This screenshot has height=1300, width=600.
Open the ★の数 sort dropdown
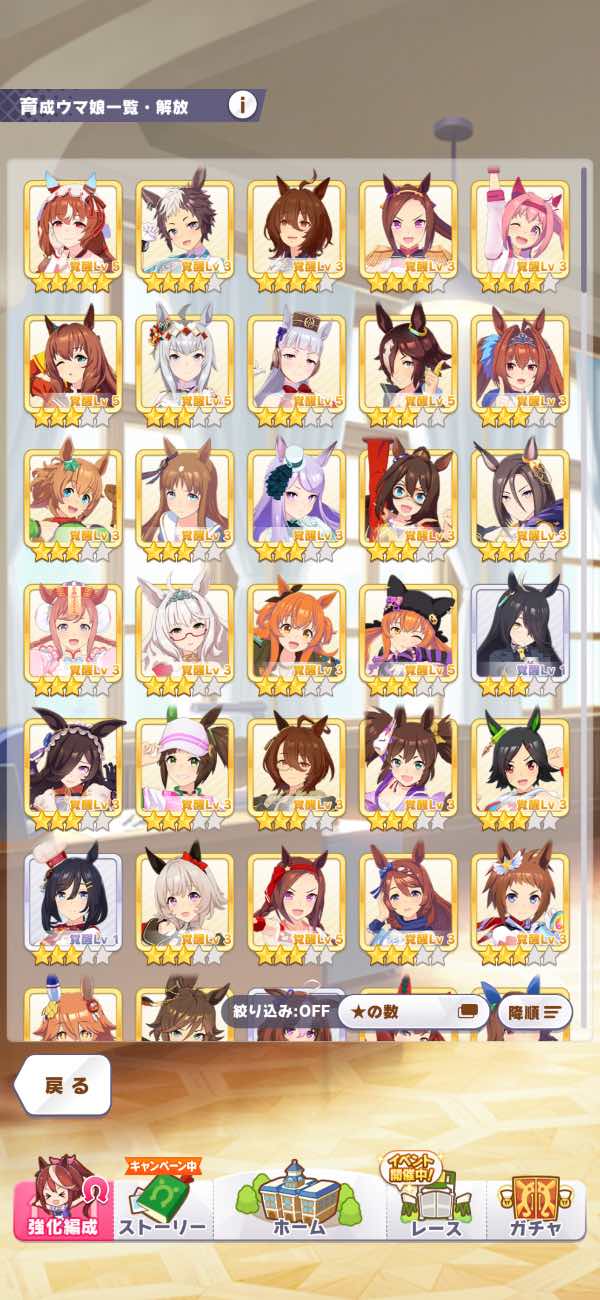[x=413, y=1011]
